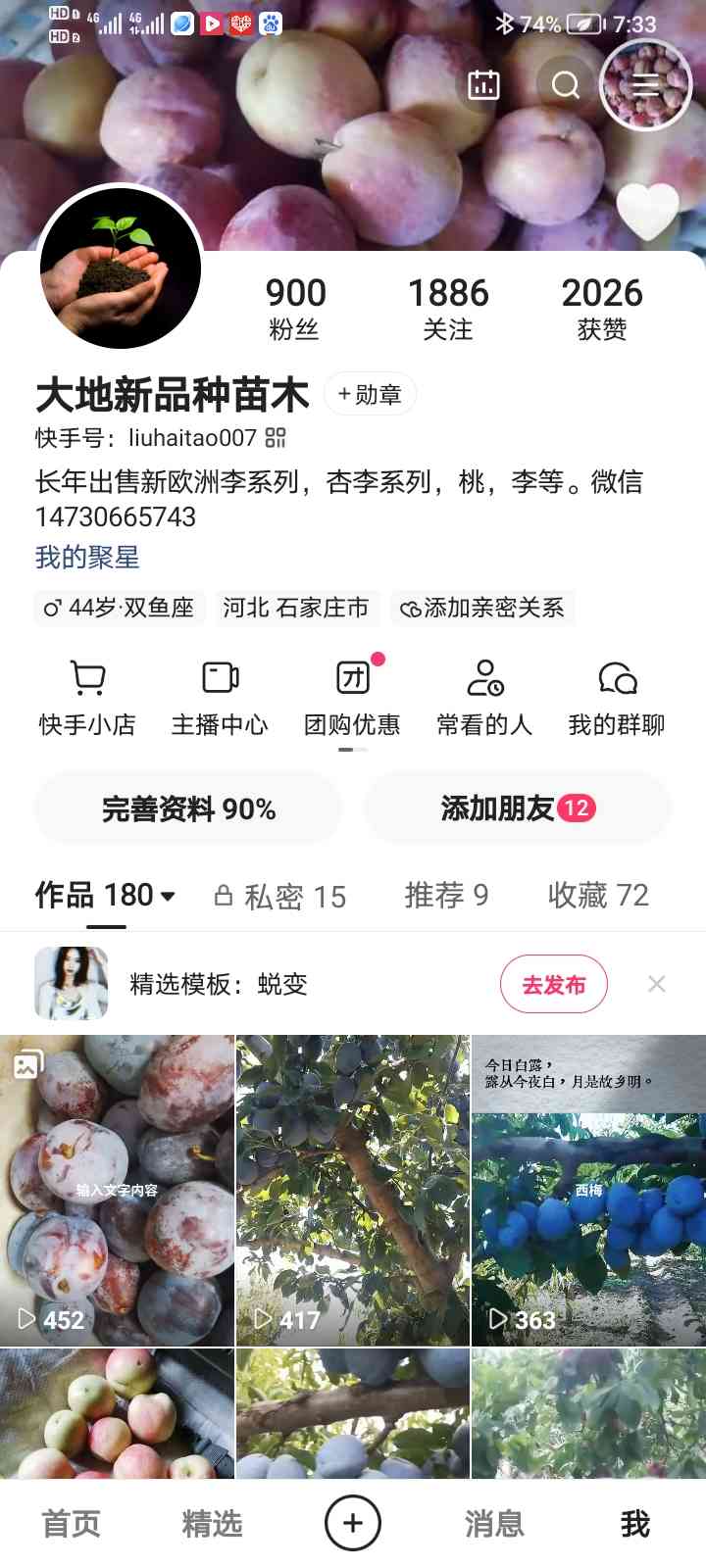This screenshot has width=706, height=1568.
Task: Switch to the 收藏 72 tab
Action: coord(598,895)
